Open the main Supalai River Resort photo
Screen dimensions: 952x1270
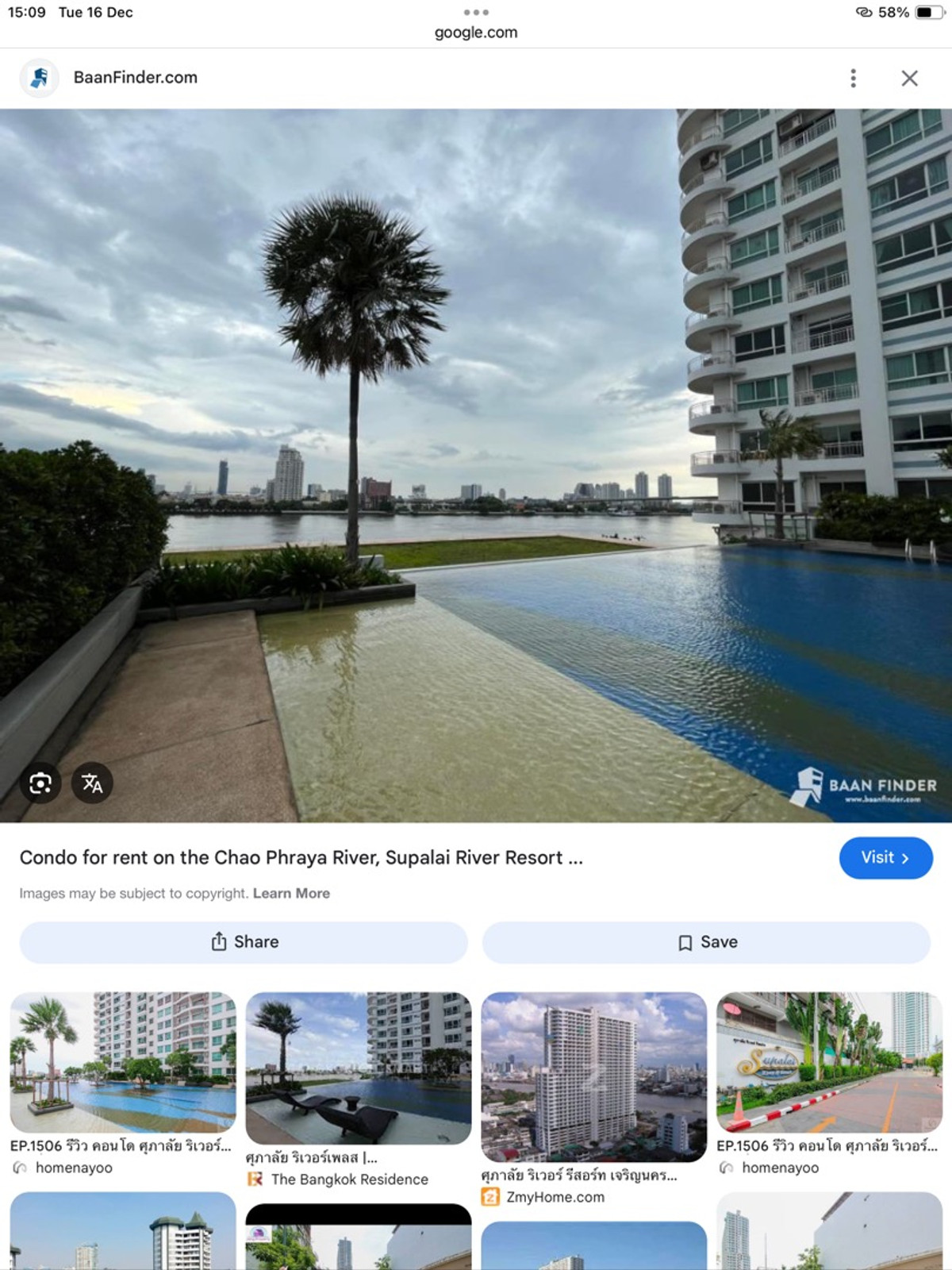(x=476, y=465)
